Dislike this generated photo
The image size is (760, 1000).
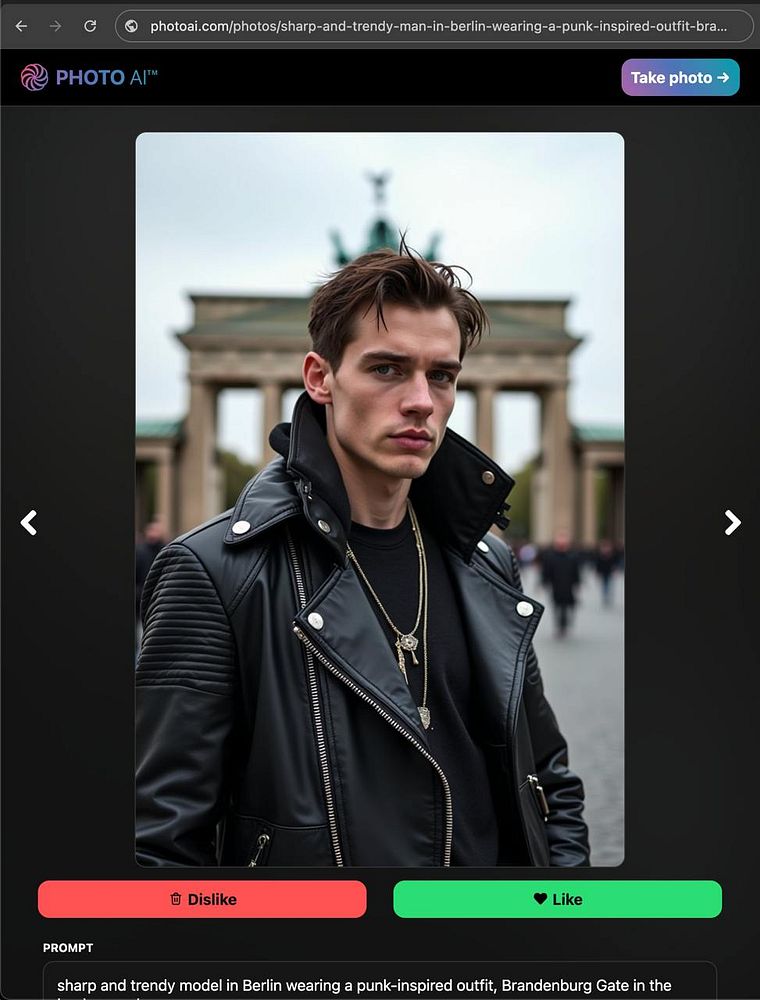[x=202, y=899]
